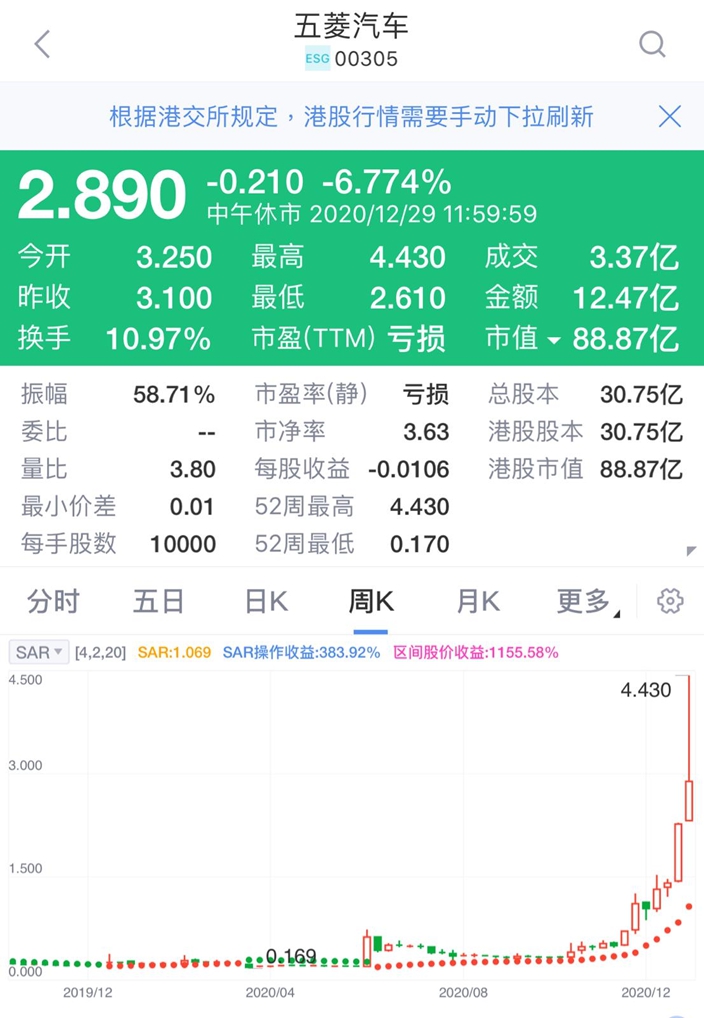Expand the 市值 dropdown arrow
704x1018 pixels.
coord(553,340)
